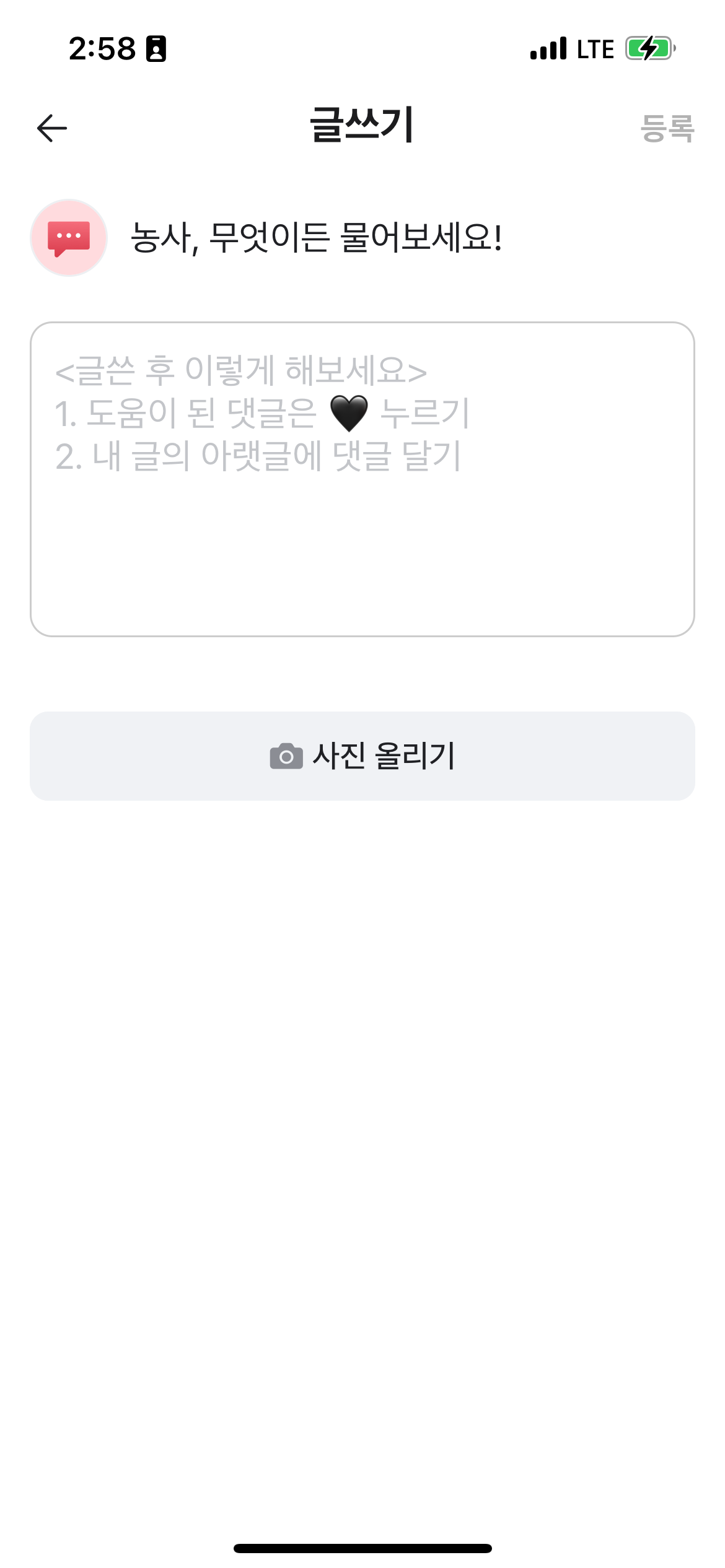Tap the status bar time 2:58
This screenshot has height=1568, width=725.
click(103, 48)
